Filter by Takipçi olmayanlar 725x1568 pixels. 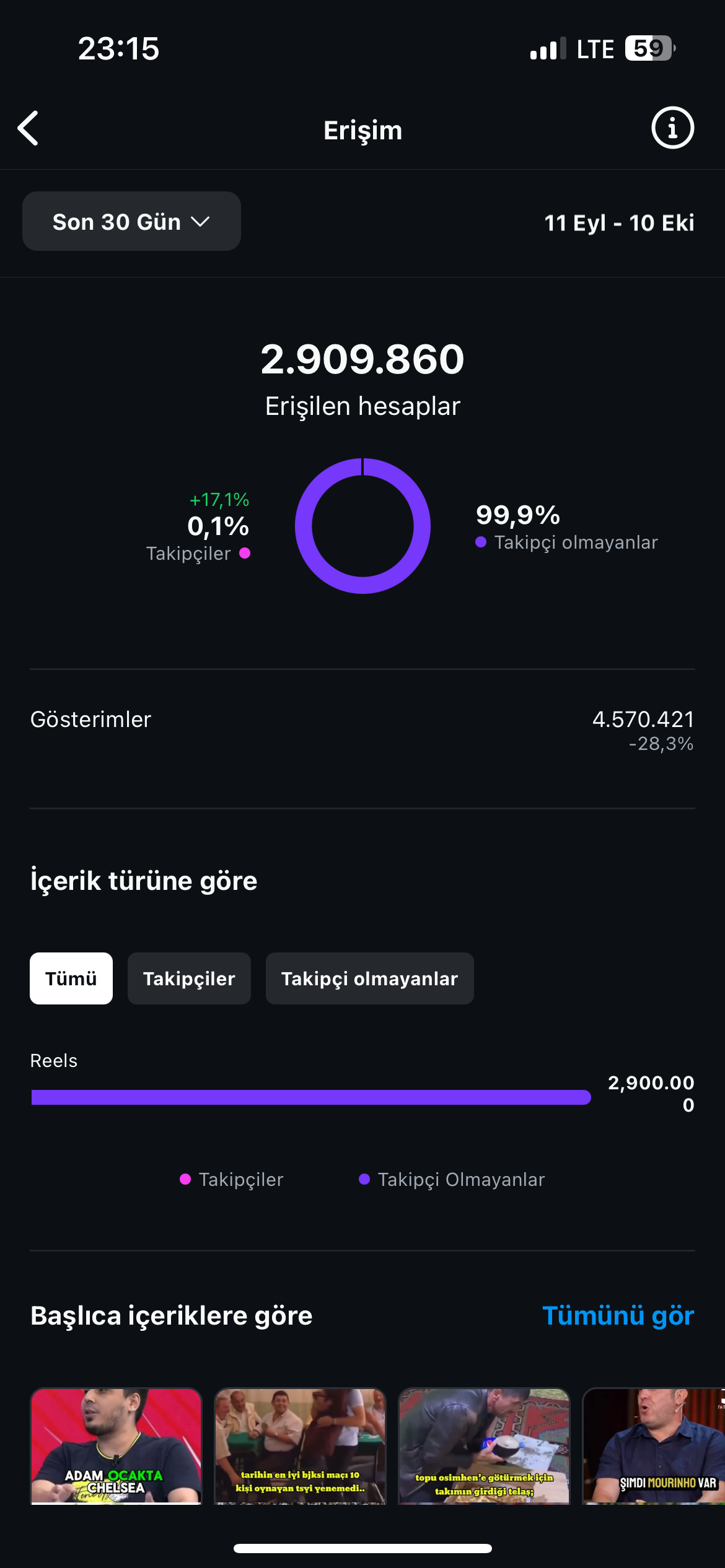tap(370, 978)
